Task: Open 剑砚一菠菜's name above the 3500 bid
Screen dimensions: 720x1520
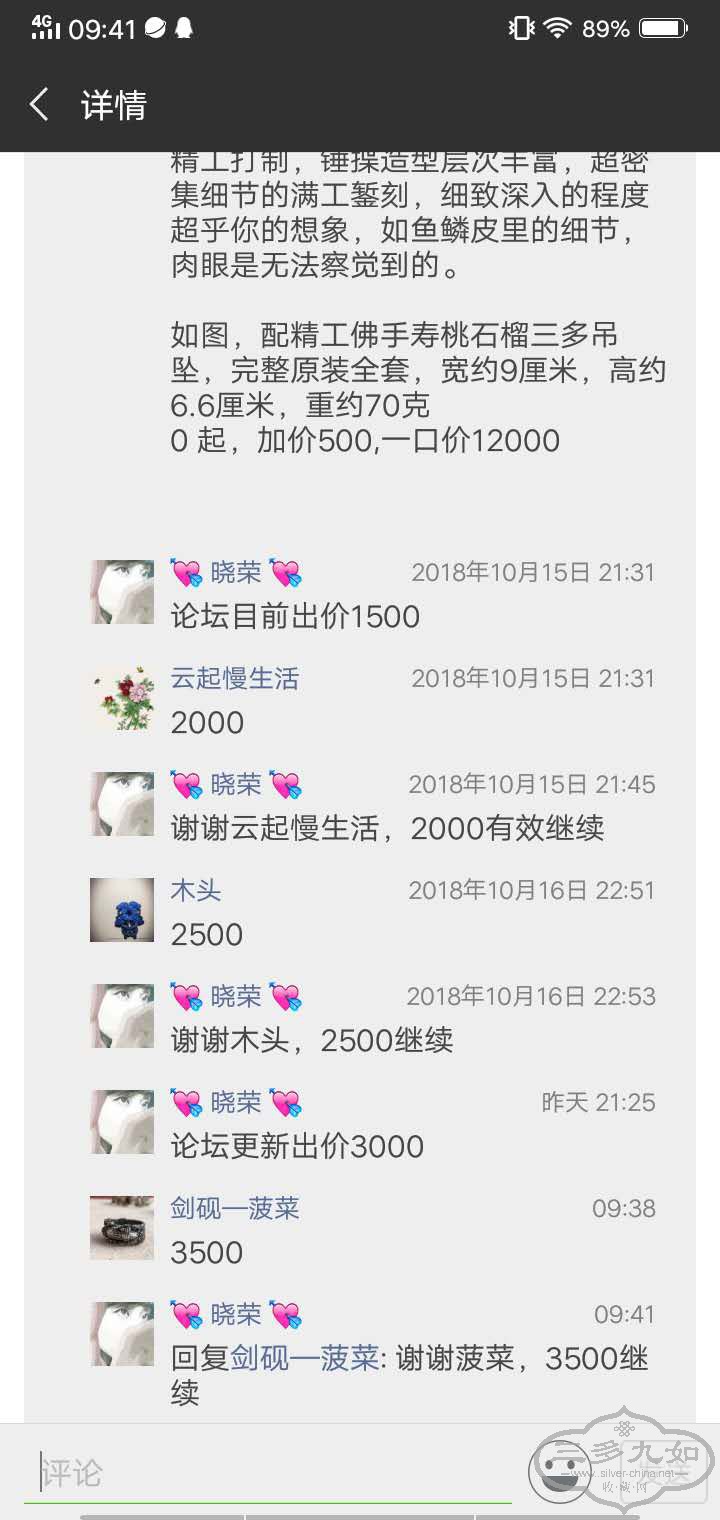Action: [x=235, y=1209]
